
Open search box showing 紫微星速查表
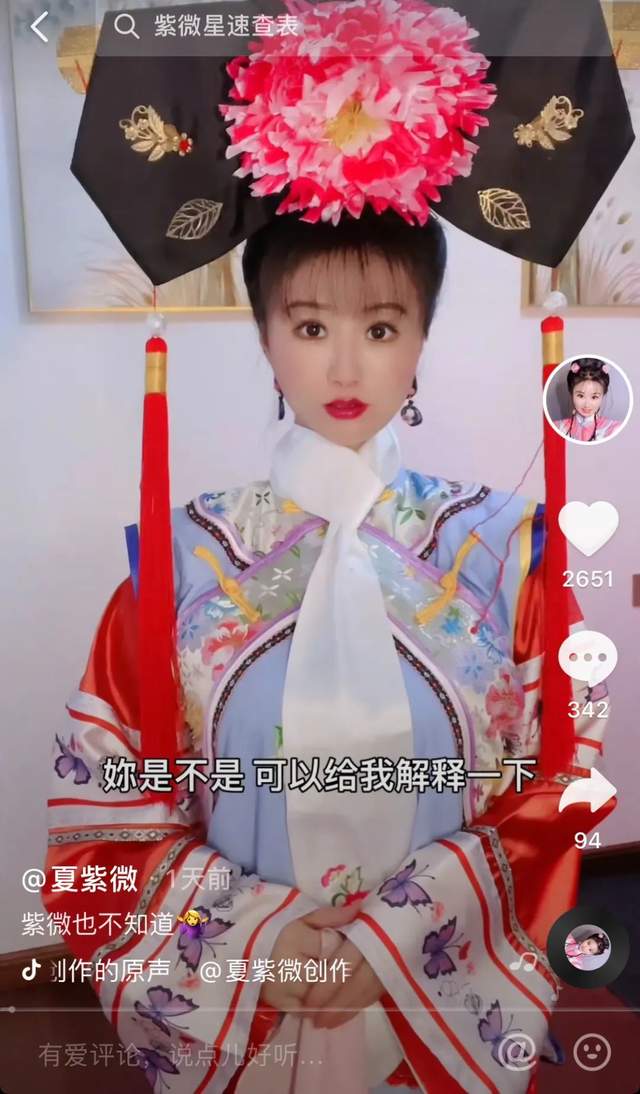coord(225,27)
